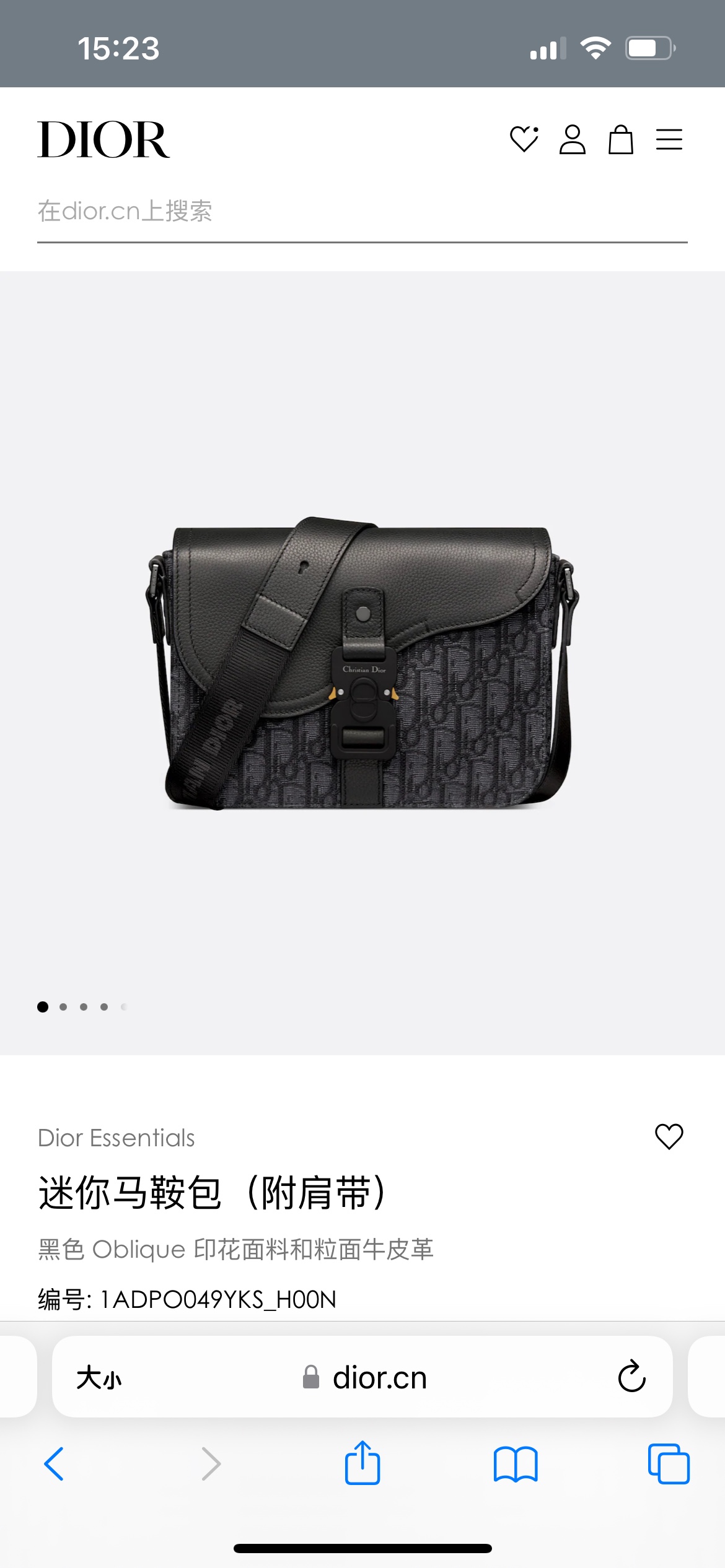The width and height of the screenshot is (725, 1568).
Task: Open the account profile icon
Action: tap(572, 139)
